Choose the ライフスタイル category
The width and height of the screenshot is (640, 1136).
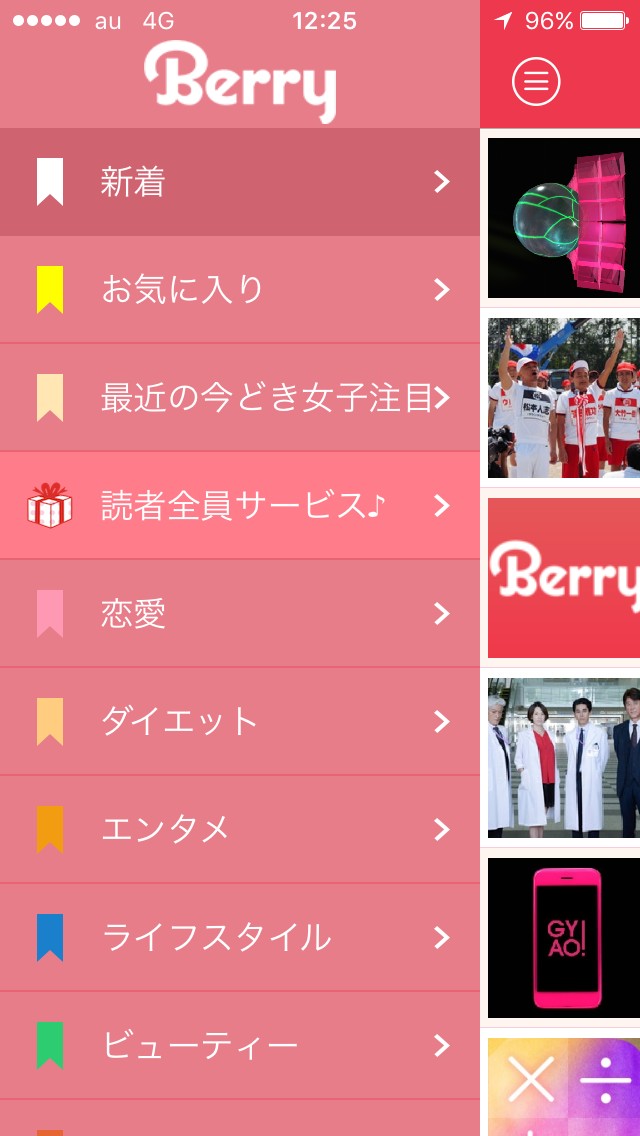click(240, 938)
